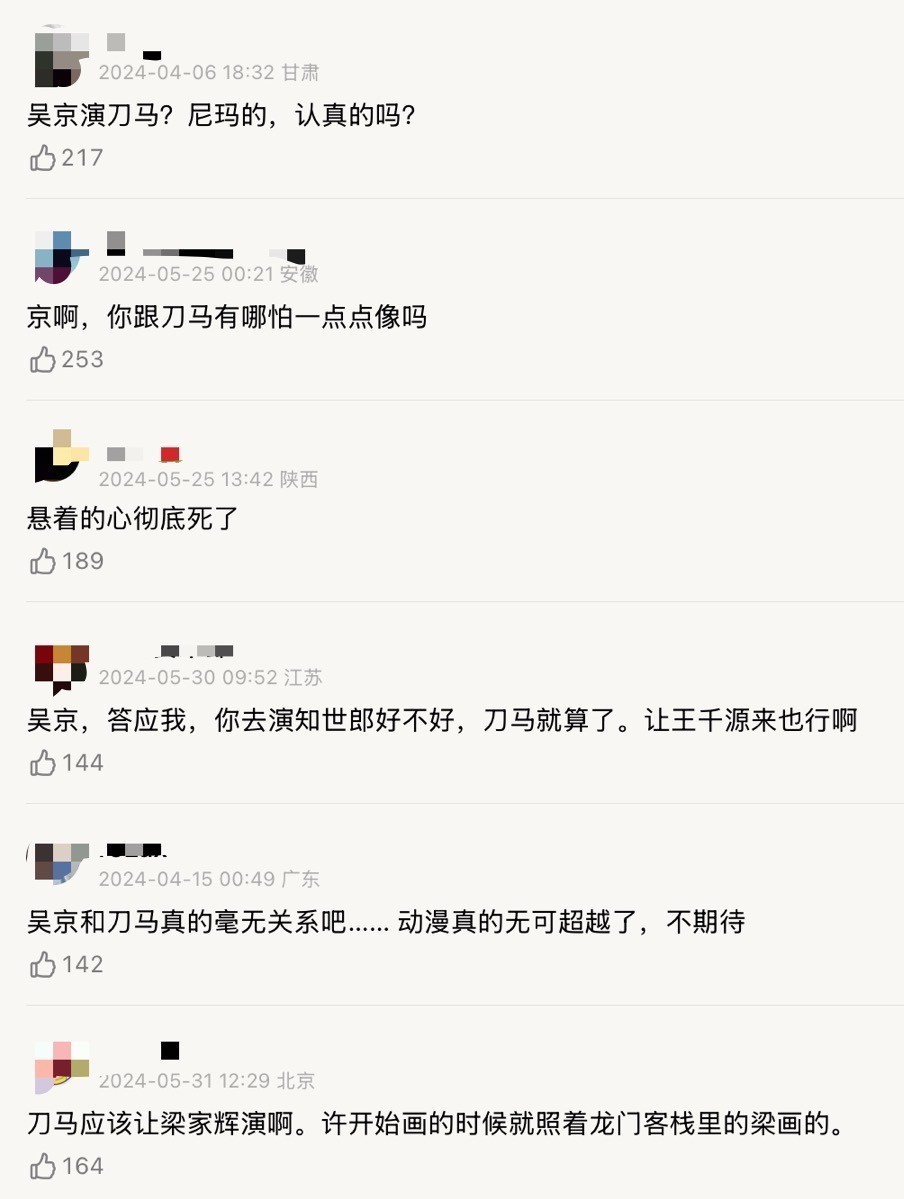Screen dimensions: 904x1199
Task: Like the comment about 梁家辉 playing 刀马
Action: [x=43, y=1166]
